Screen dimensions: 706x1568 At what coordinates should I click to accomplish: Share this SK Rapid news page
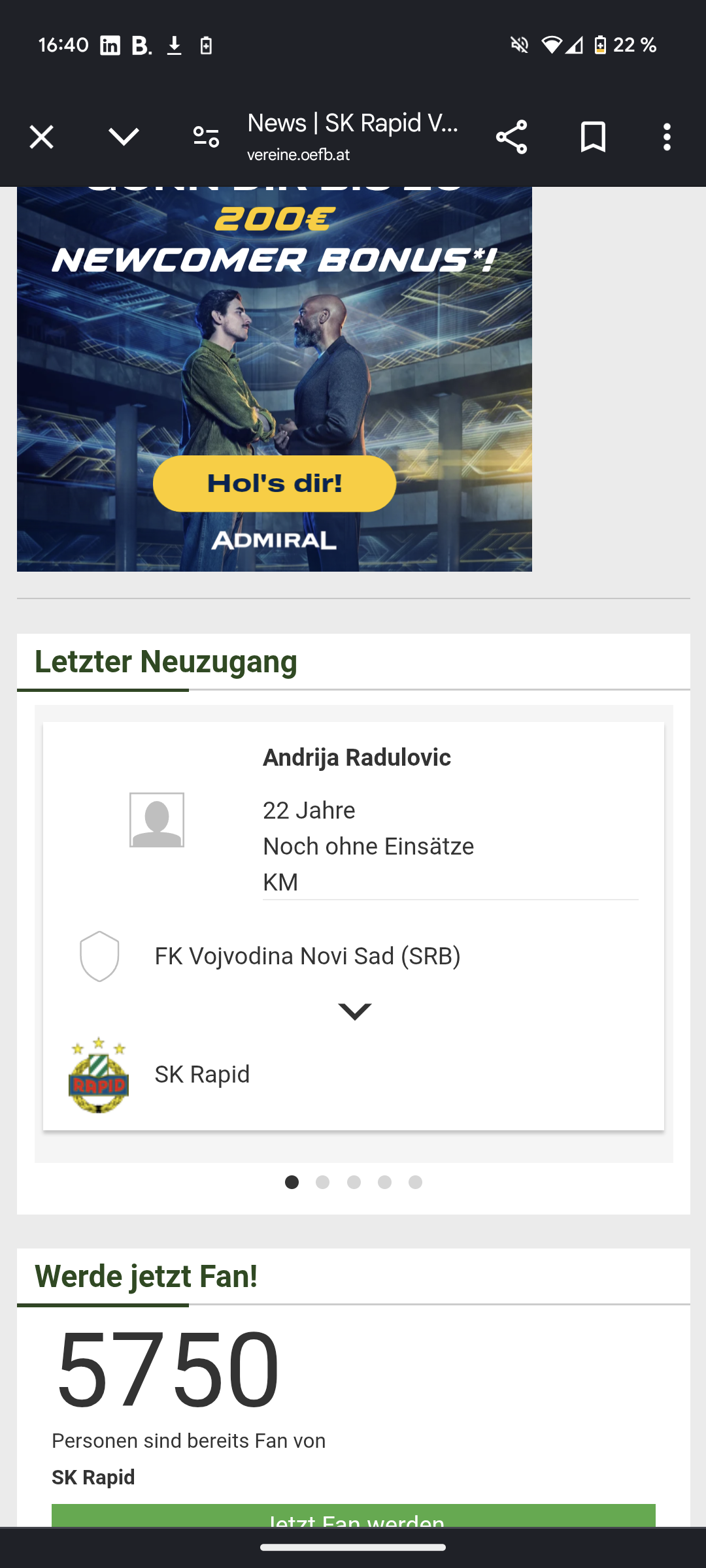pyautogui.click(x=511, y=137)
